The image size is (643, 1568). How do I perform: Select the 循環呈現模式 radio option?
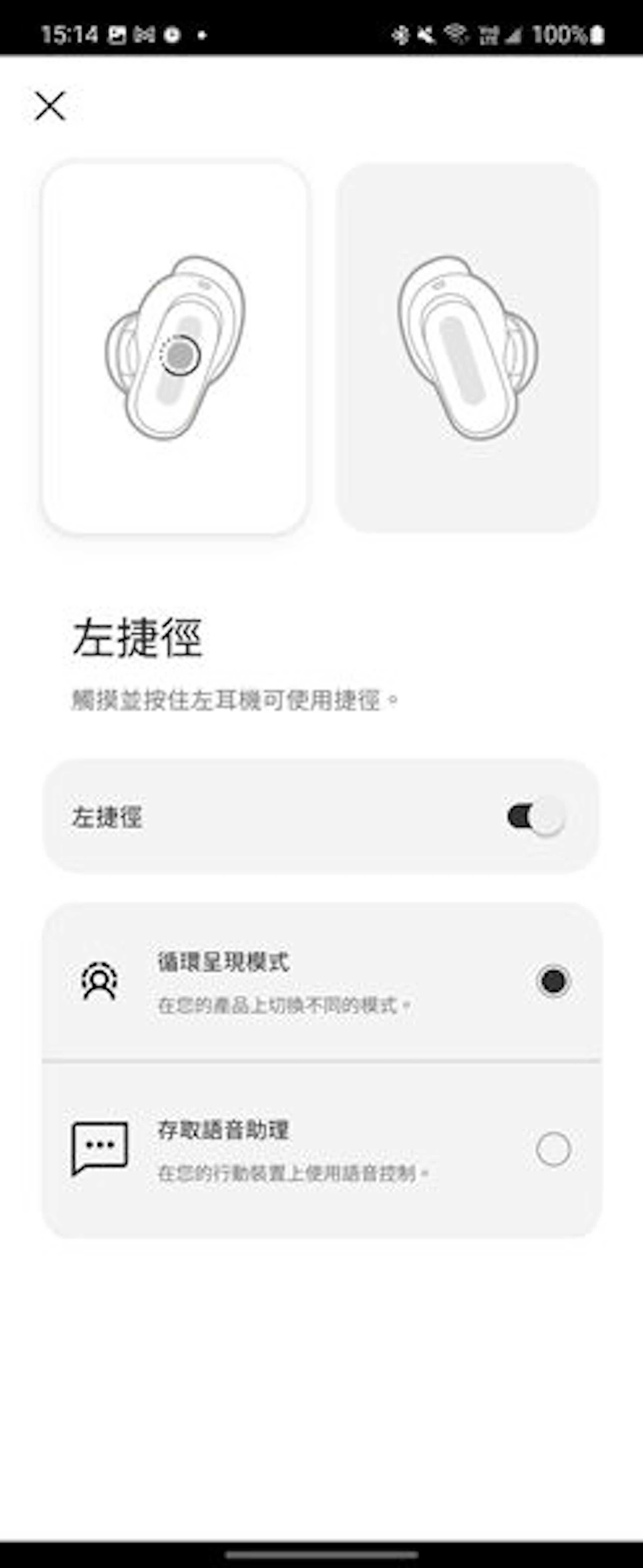553,981
